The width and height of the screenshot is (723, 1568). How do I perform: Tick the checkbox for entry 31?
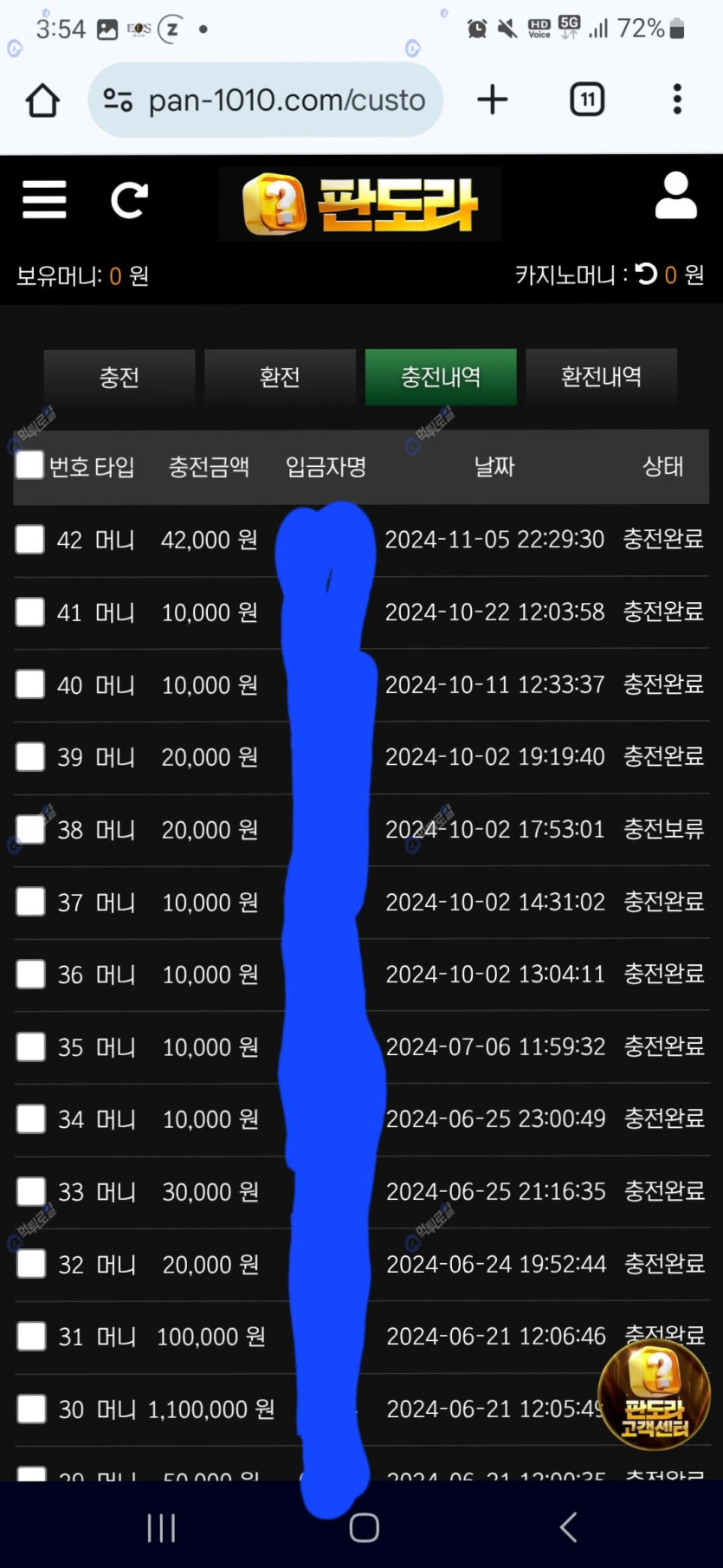pyautogui.click(x=31, y=1336)
